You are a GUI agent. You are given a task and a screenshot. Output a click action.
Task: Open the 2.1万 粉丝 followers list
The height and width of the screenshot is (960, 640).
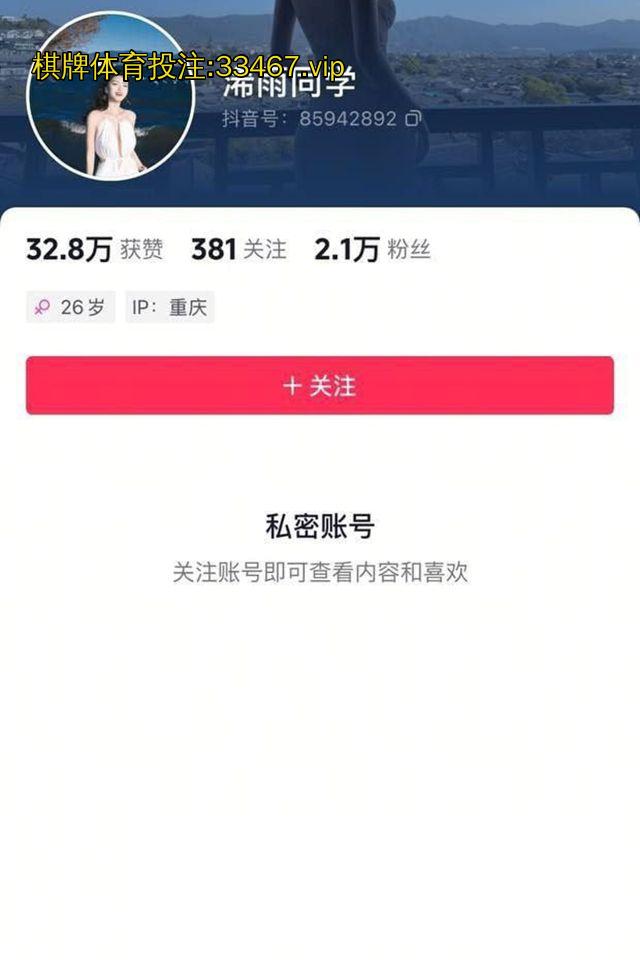pyautogui.click(x=372, y=250)
